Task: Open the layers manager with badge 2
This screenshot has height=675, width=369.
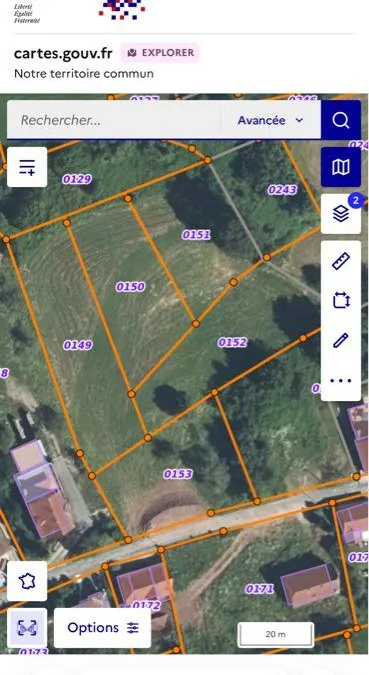Action: (341, 214)
